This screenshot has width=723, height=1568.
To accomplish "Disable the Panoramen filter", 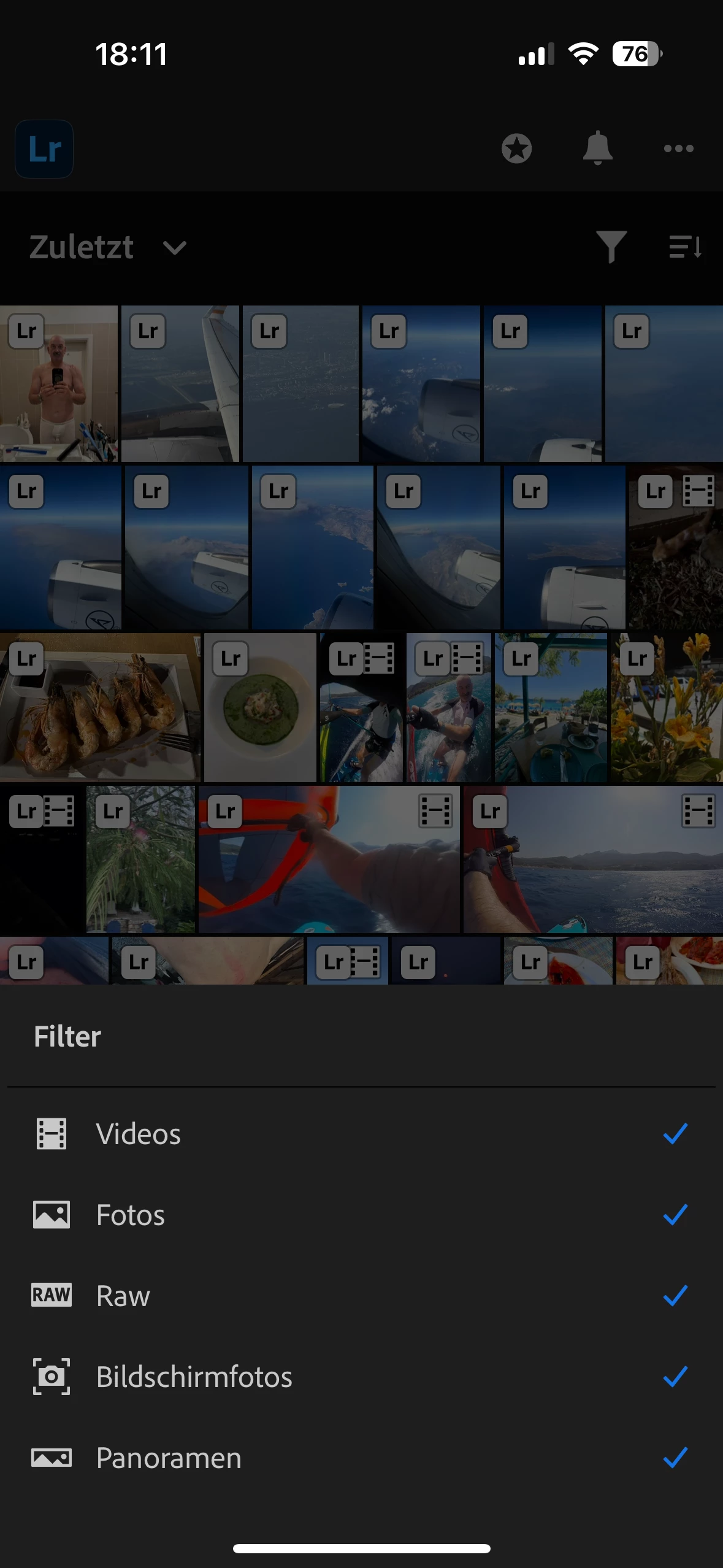I will tap(675, 1458).
